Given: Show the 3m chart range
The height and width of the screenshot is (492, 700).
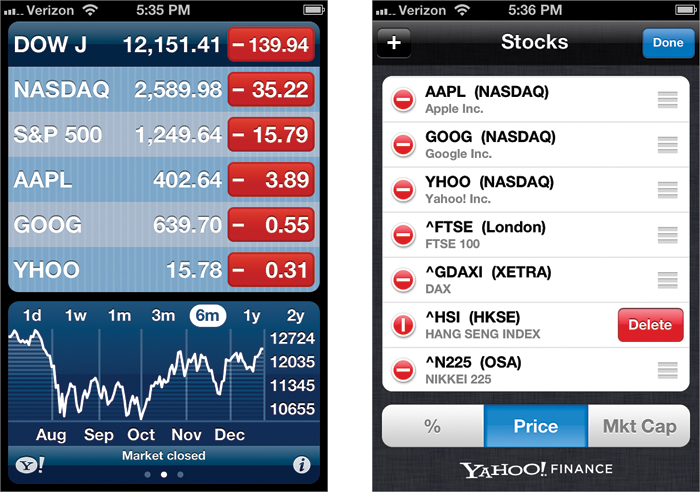Looking at the screenshot, I should (x=163, y=316).
